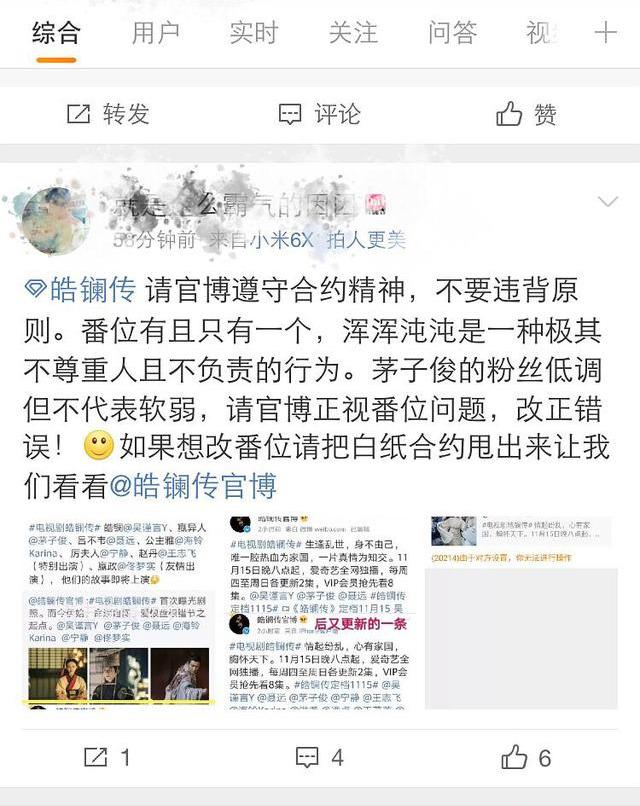
Task: Tap the plus icon to add channels
Action: click(x=605, y=32)
